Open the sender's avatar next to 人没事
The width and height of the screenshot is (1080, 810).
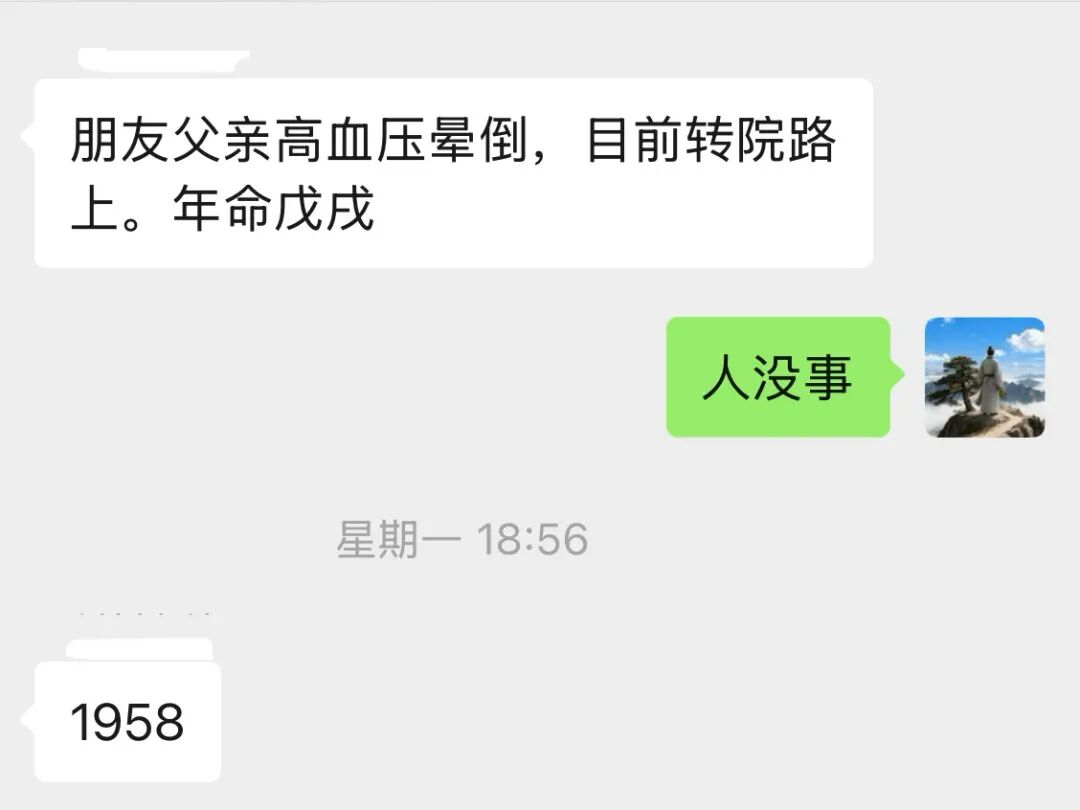coord(984,377)
